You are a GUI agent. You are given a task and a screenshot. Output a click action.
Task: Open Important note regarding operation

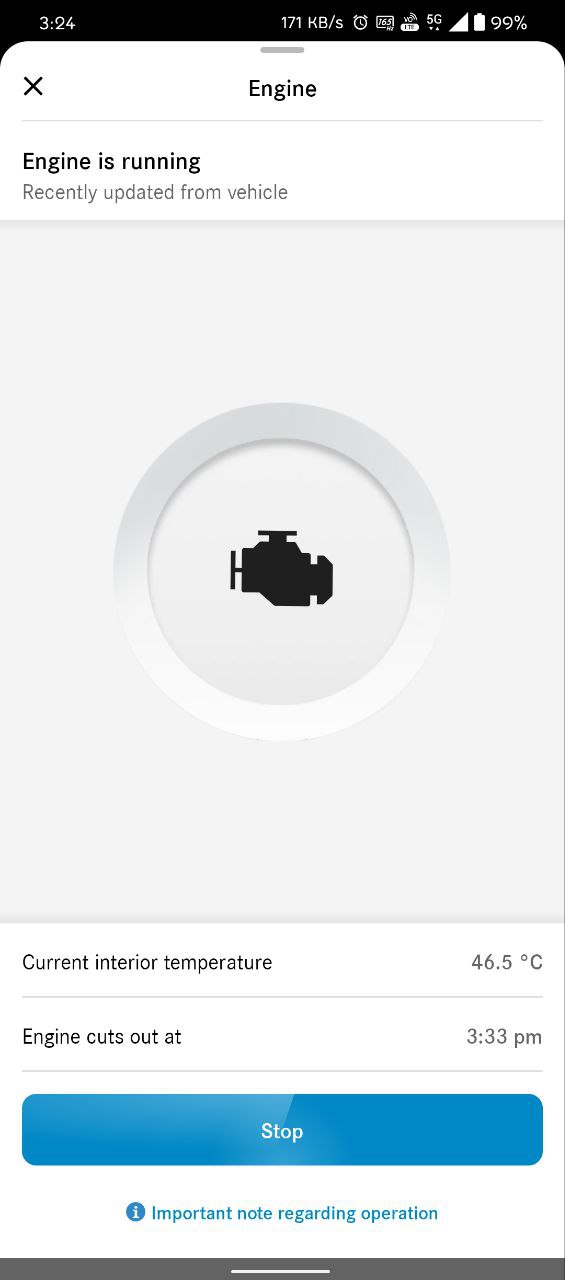pos(282,1213)
